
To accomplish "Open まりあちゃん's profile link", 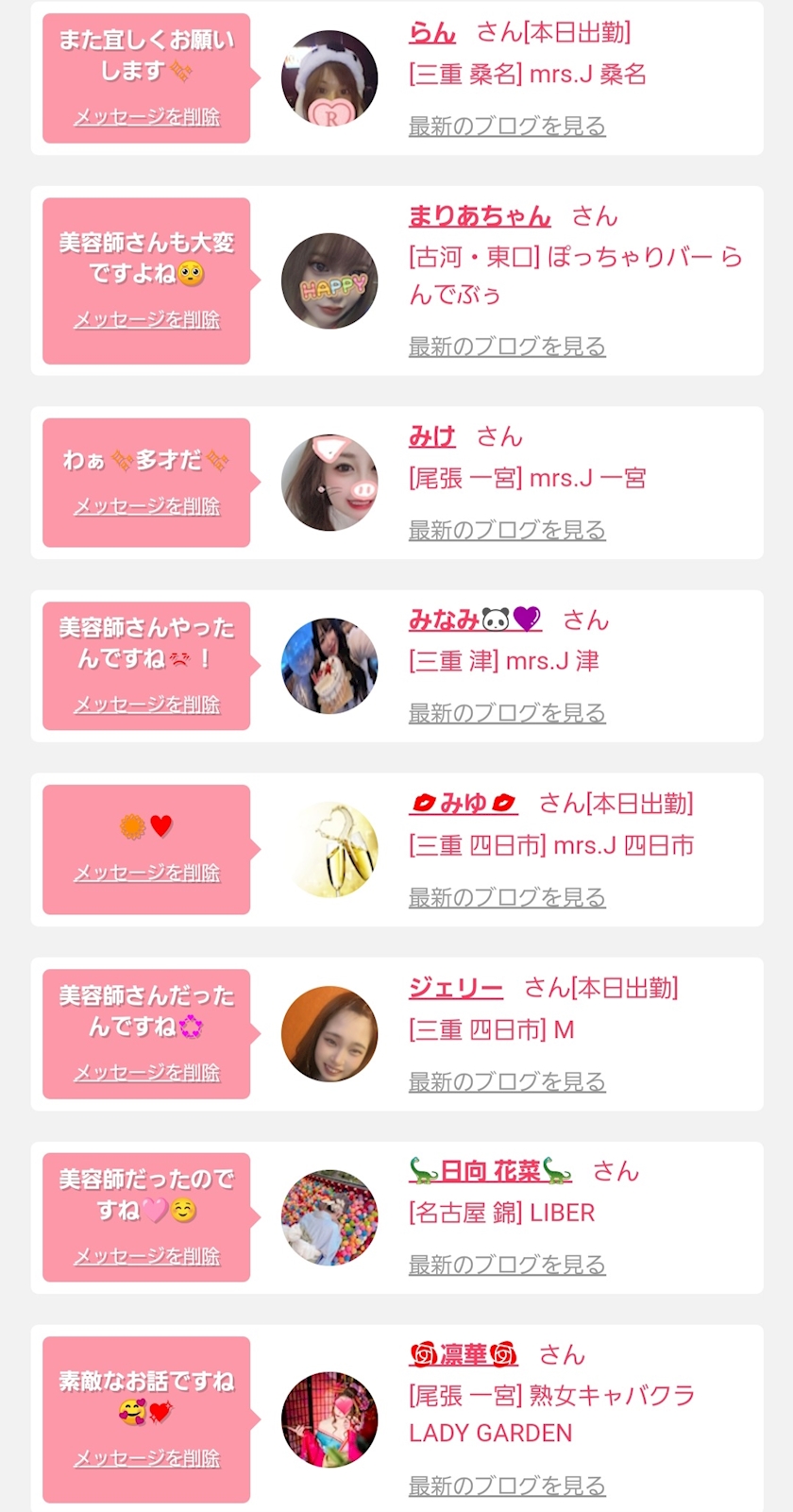I will pyautogui.click(x=480, y=216).
